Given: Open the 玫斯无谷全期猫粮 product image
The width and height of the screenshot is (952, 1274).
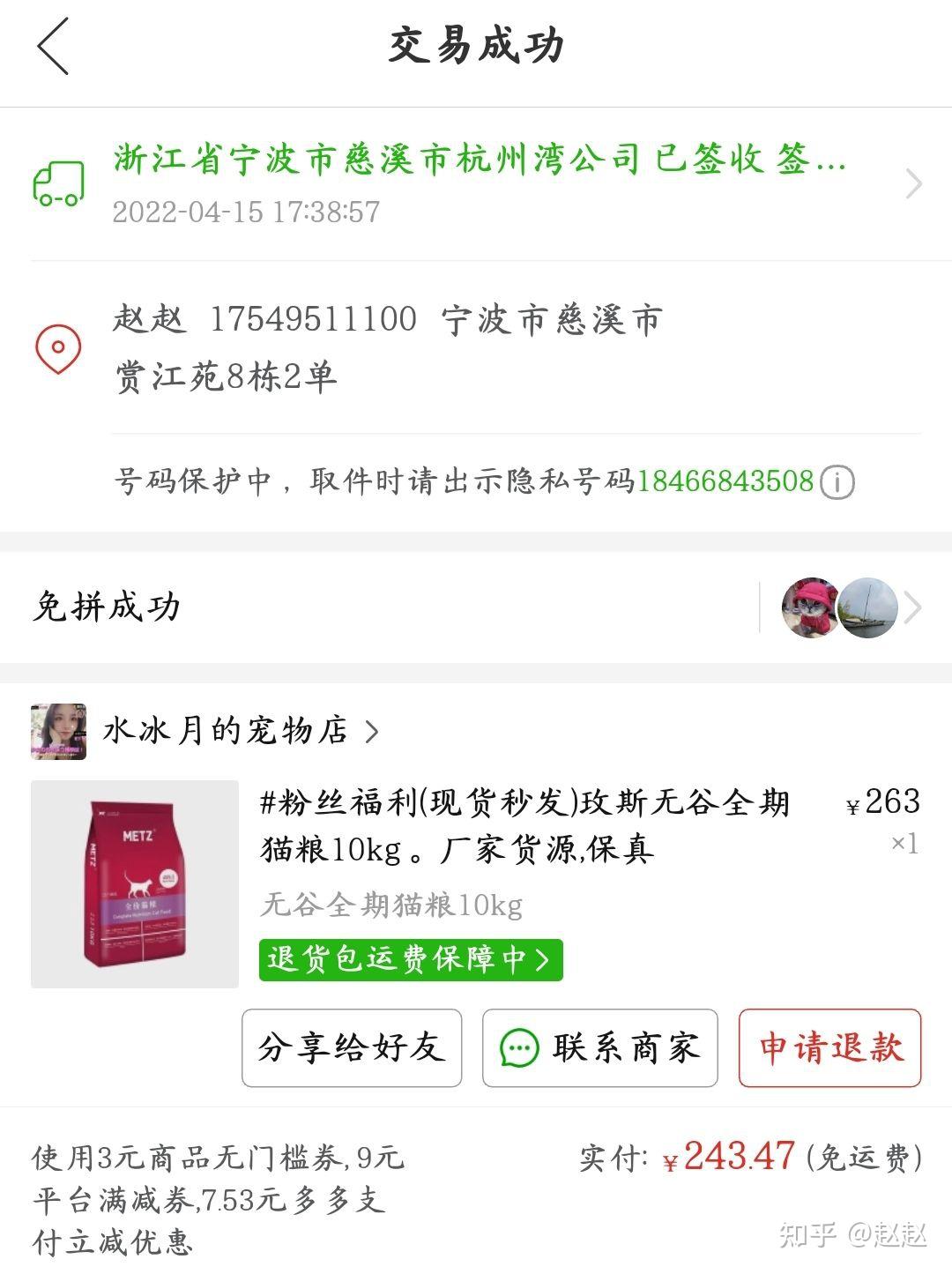Looking at the screenshot, I should pos(135,883).
